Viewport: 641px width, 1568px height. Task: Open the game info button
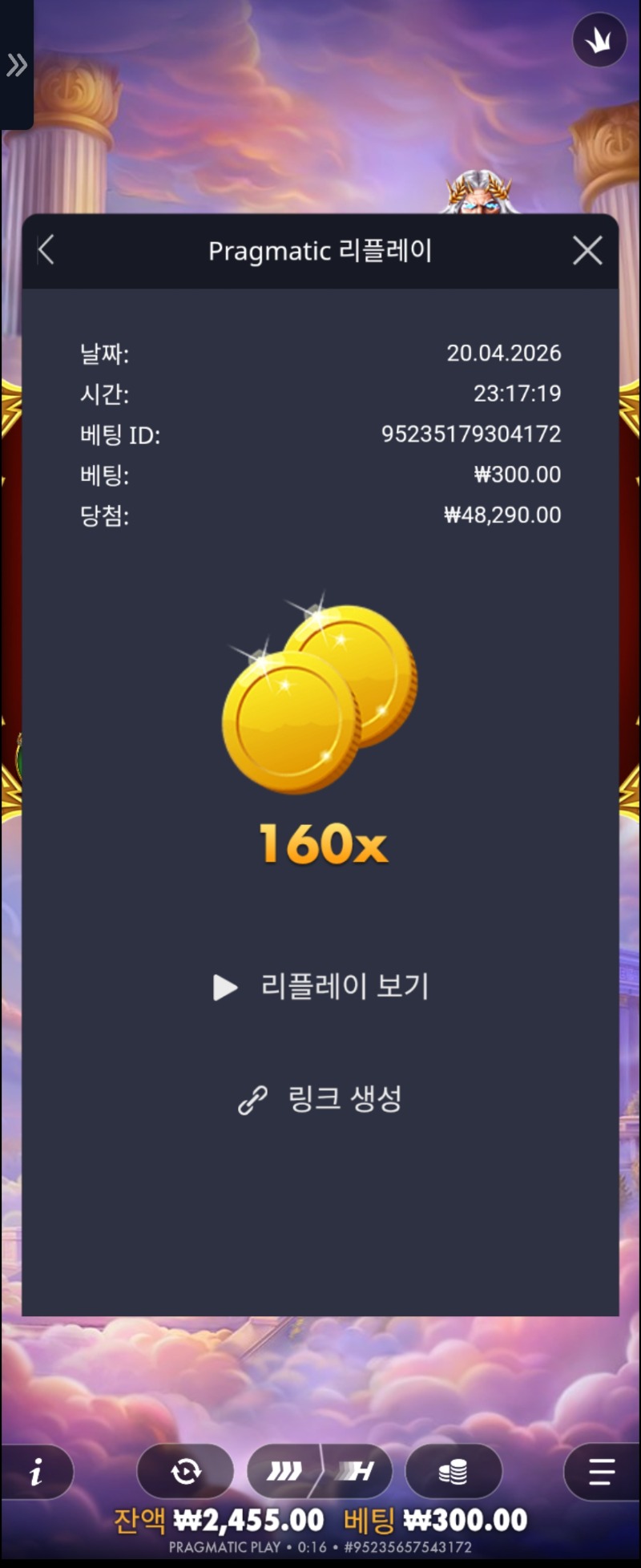point(36,1472)
